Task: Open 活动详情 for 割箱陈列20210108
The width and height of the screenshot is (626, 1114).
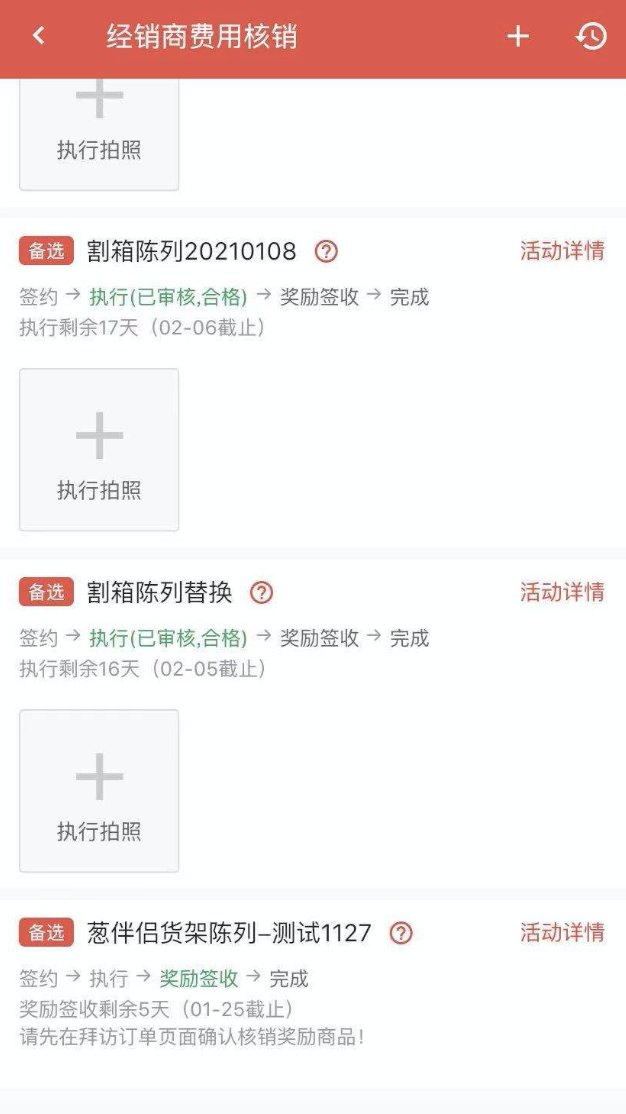Action: click(562, 251)
